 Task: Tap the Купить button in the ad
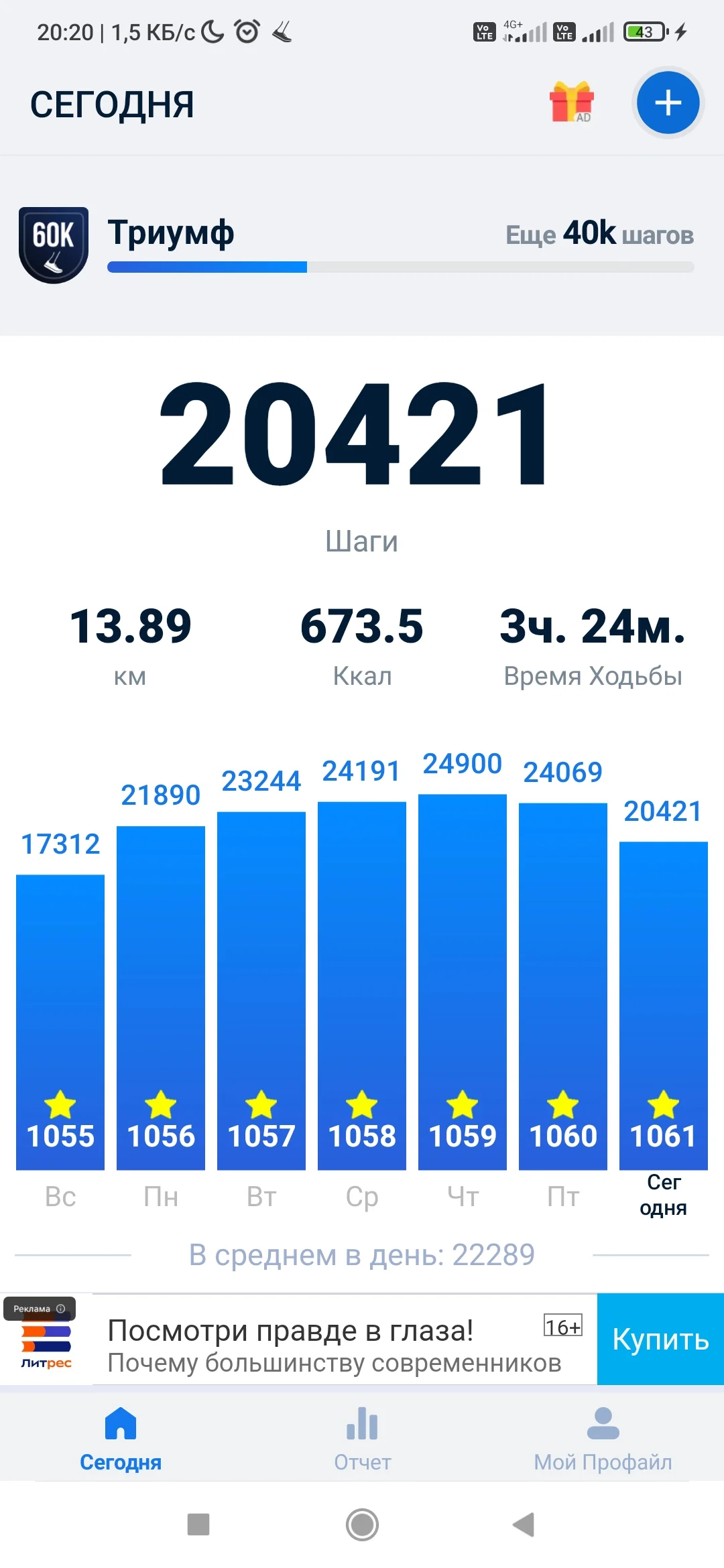[x=660, y=1340]
